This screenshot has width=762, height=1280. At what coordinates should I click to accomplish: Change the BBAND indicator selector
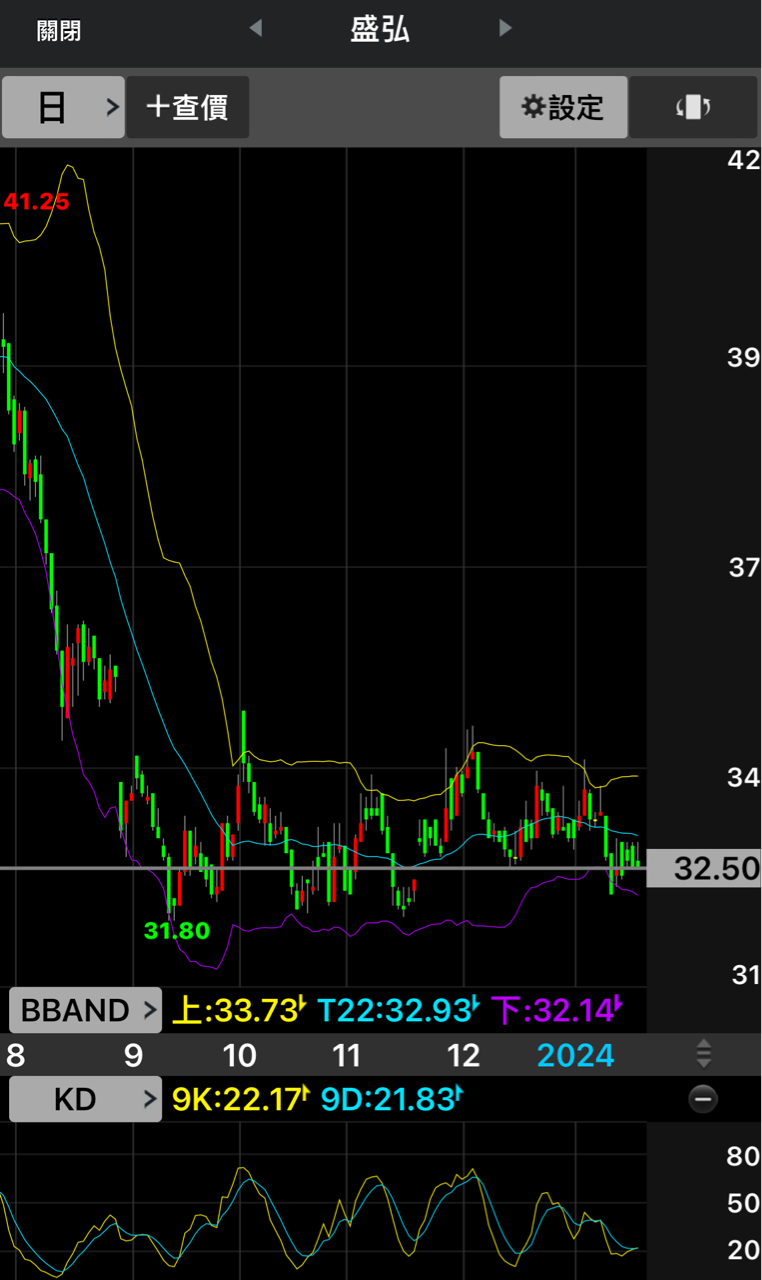(85, 1010)
